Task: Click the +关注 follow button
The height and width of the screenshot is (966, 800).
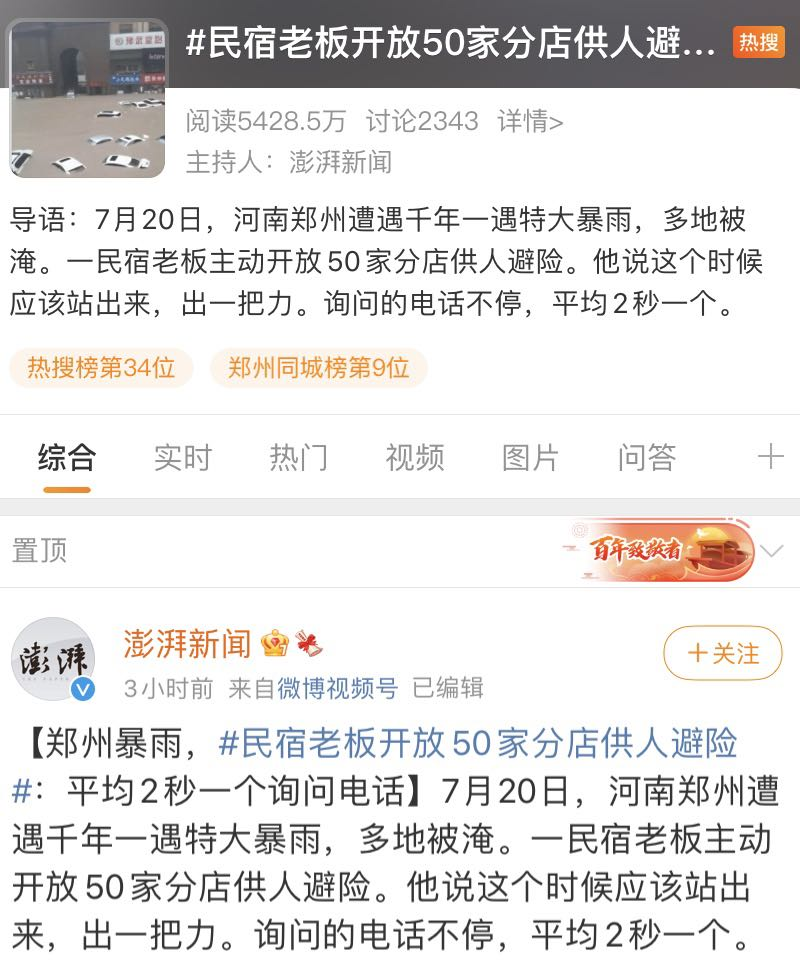Action: pos(722,652)
